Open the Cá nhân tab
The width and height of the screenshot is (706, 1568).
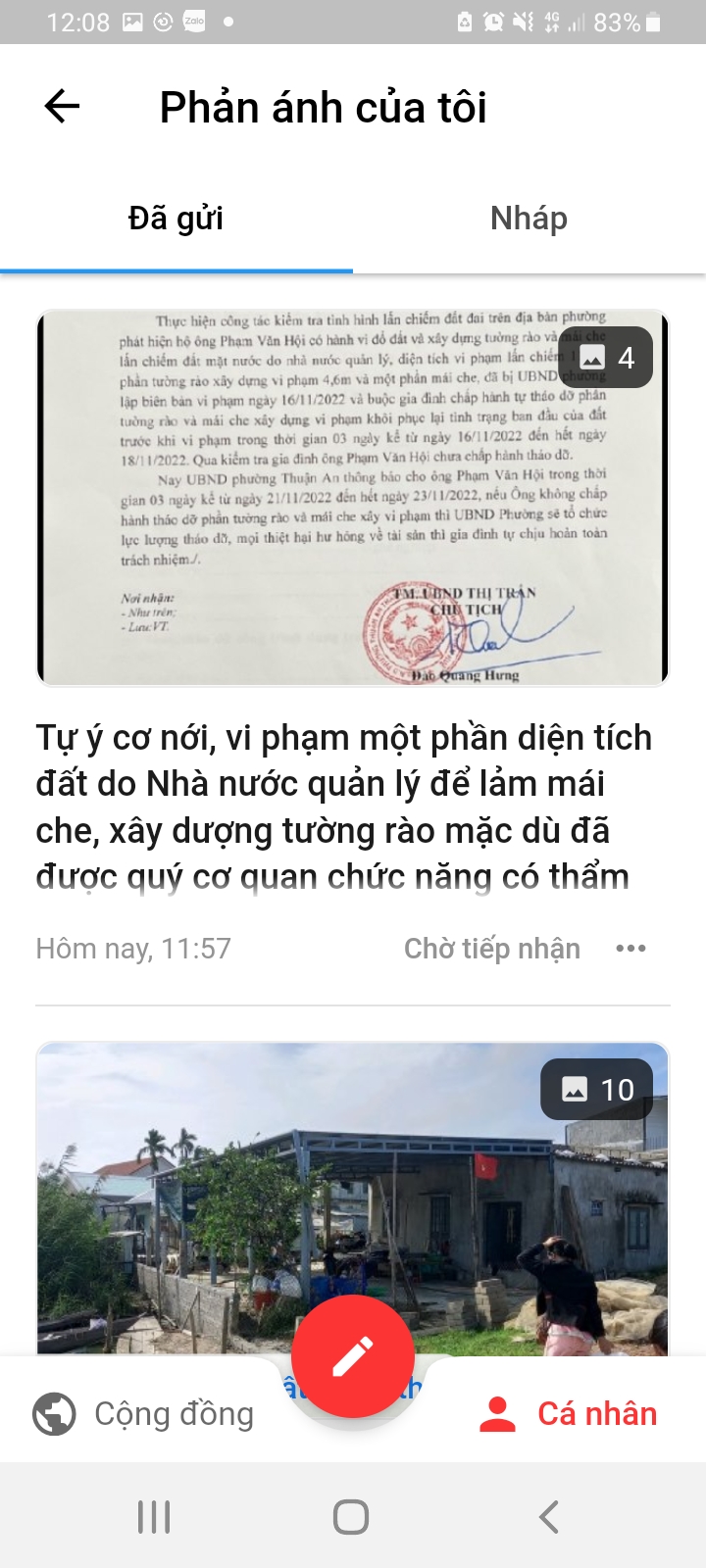569,1414
